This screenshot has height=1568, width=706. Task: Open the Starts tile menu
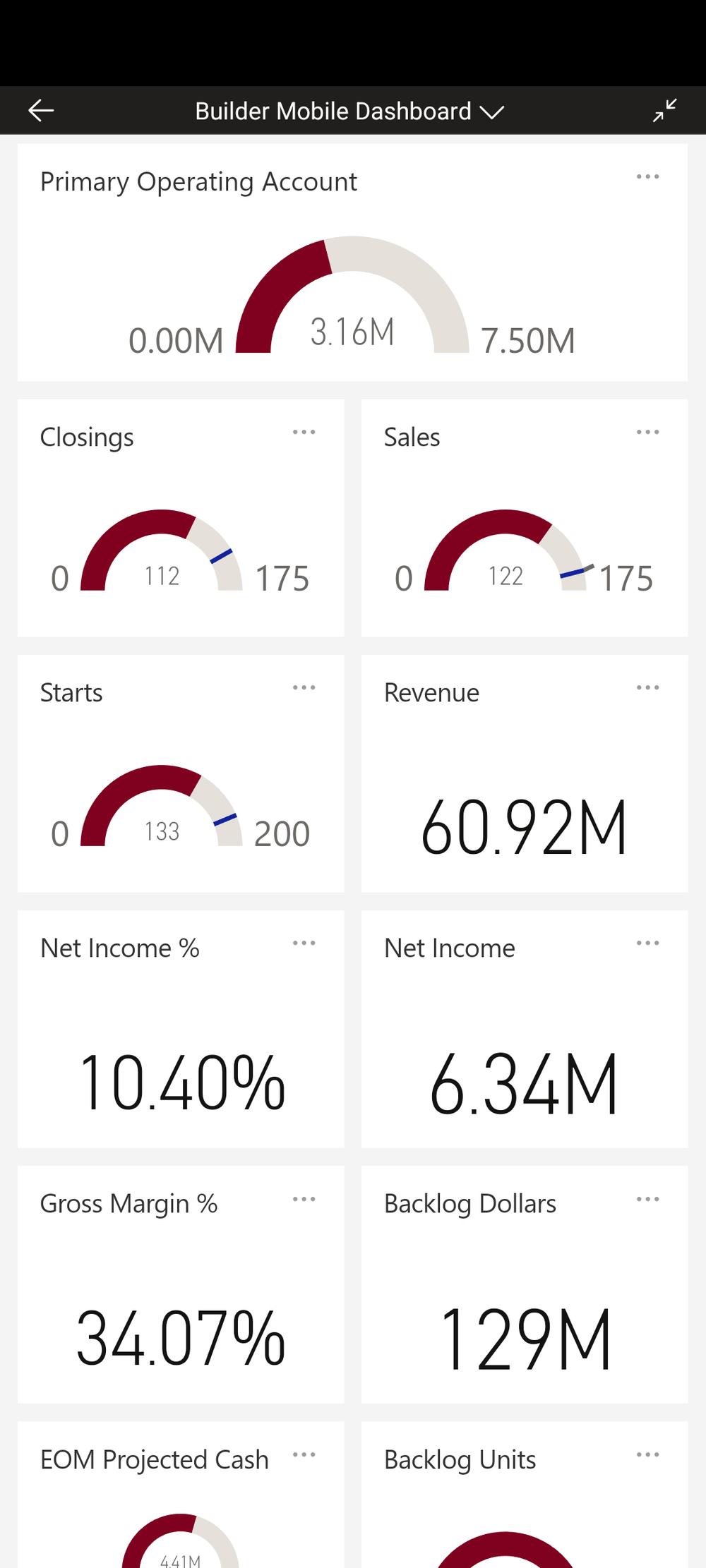(x=304, y=687)
